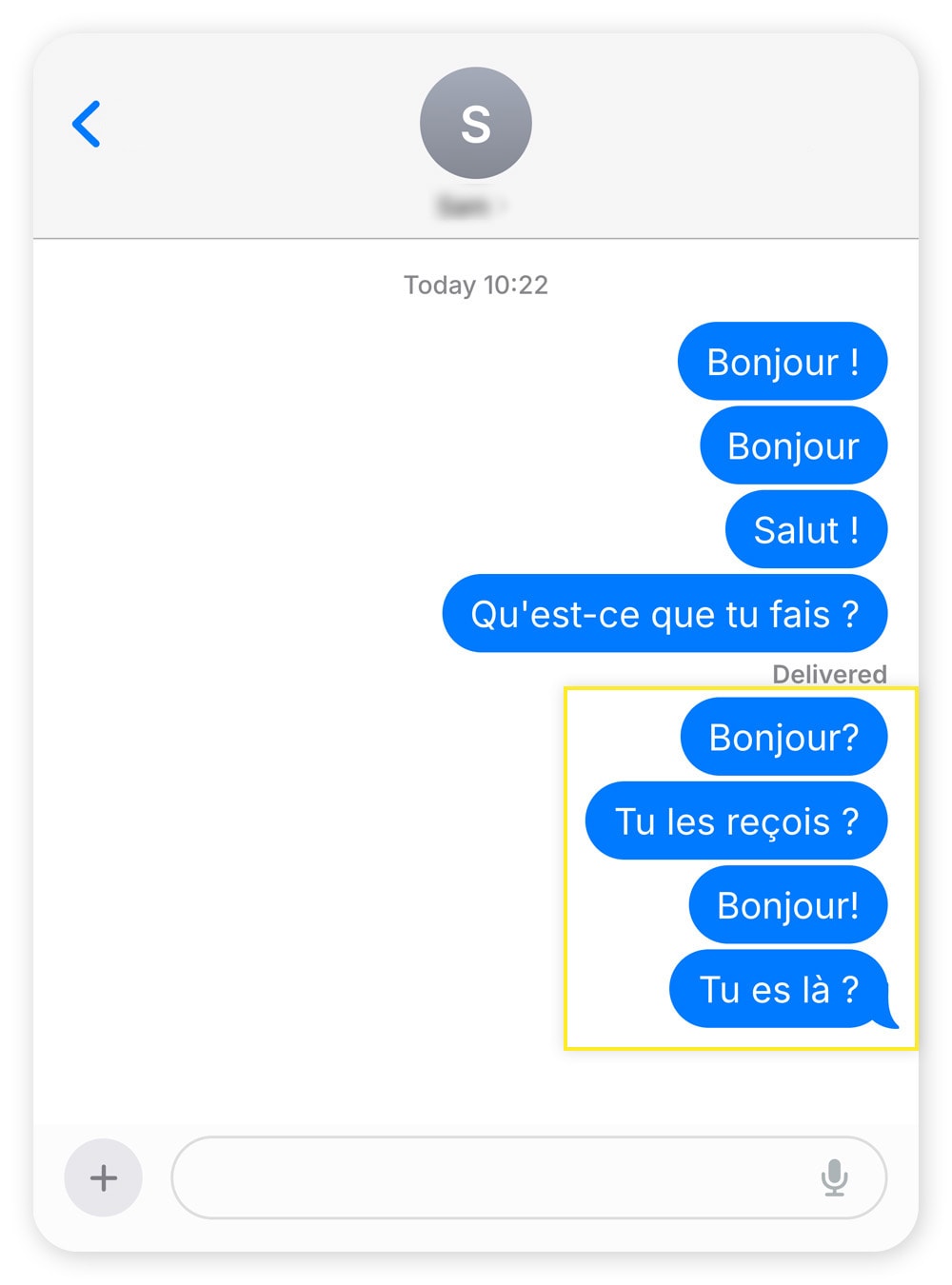Open attachments with the plus icon
The image size is (952, 1285).
(x=103, y=1177)
